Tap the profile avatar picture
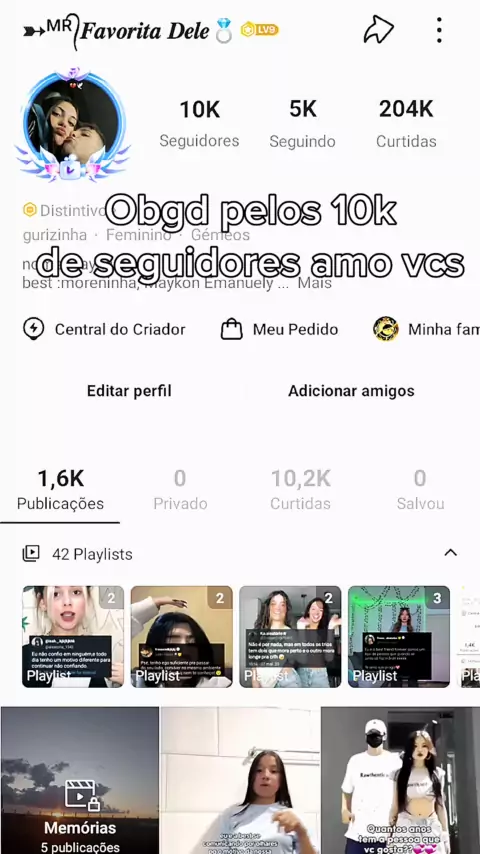Screen dimensions: 480x854 pos(74,123)
